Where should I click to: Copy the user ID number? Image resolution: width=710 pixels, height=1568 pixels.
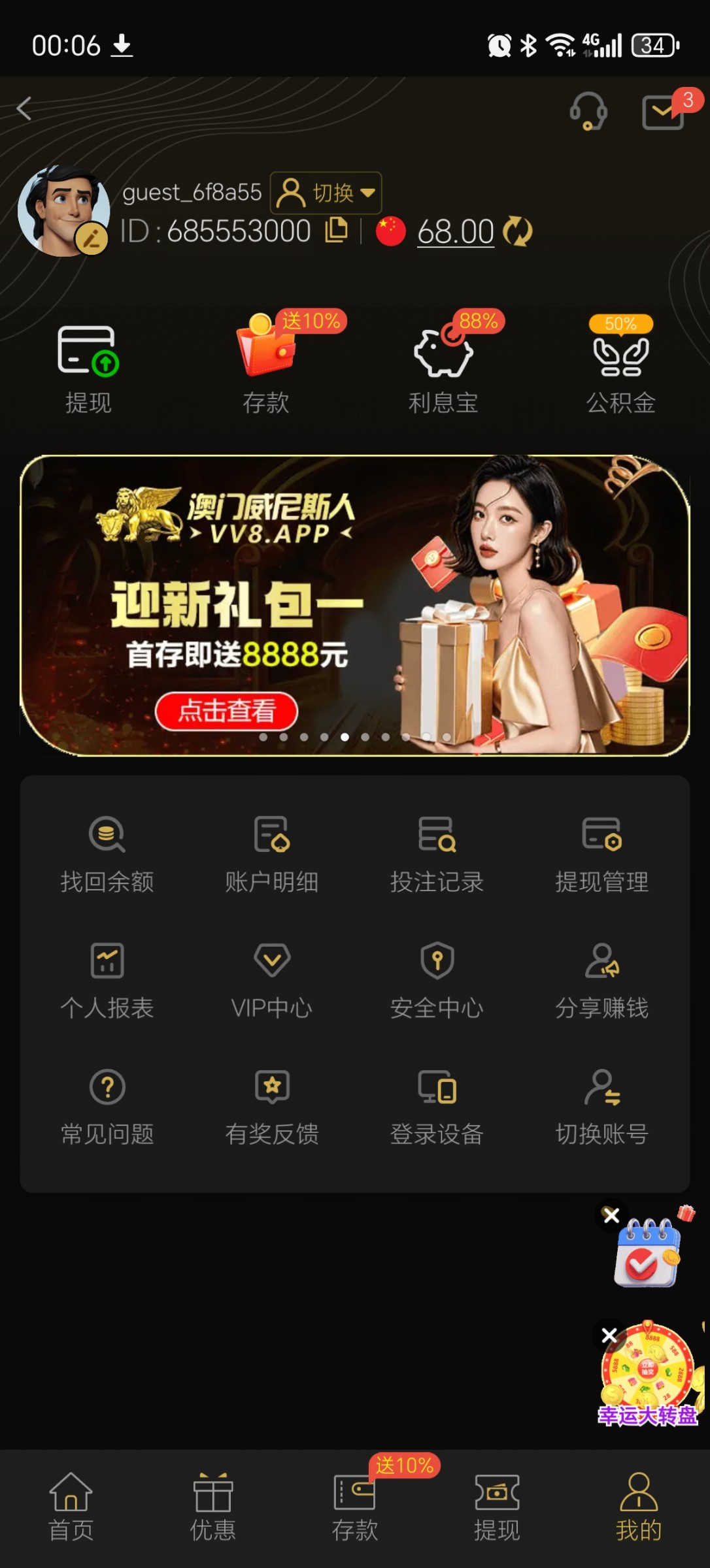click(x=337, y=230)
